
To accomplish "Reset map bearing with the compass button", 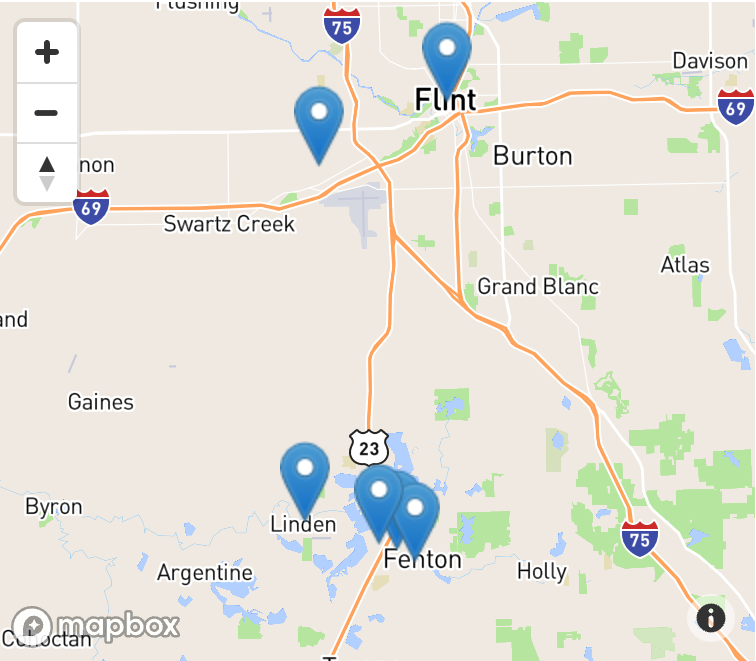I will (47, 173).
